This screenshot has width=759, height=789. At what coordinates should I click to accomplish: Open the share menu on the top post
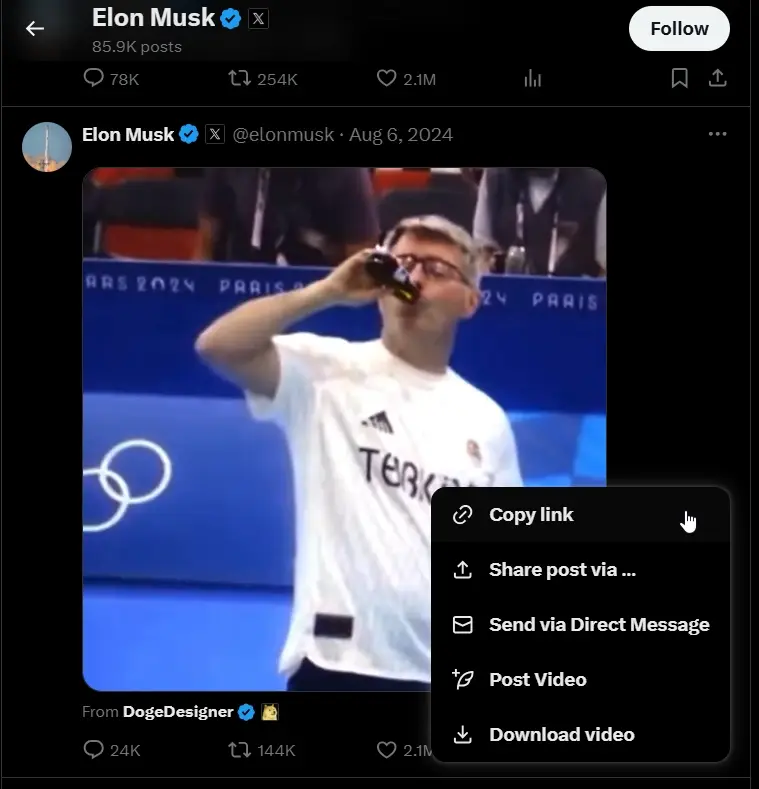(718, 77)
